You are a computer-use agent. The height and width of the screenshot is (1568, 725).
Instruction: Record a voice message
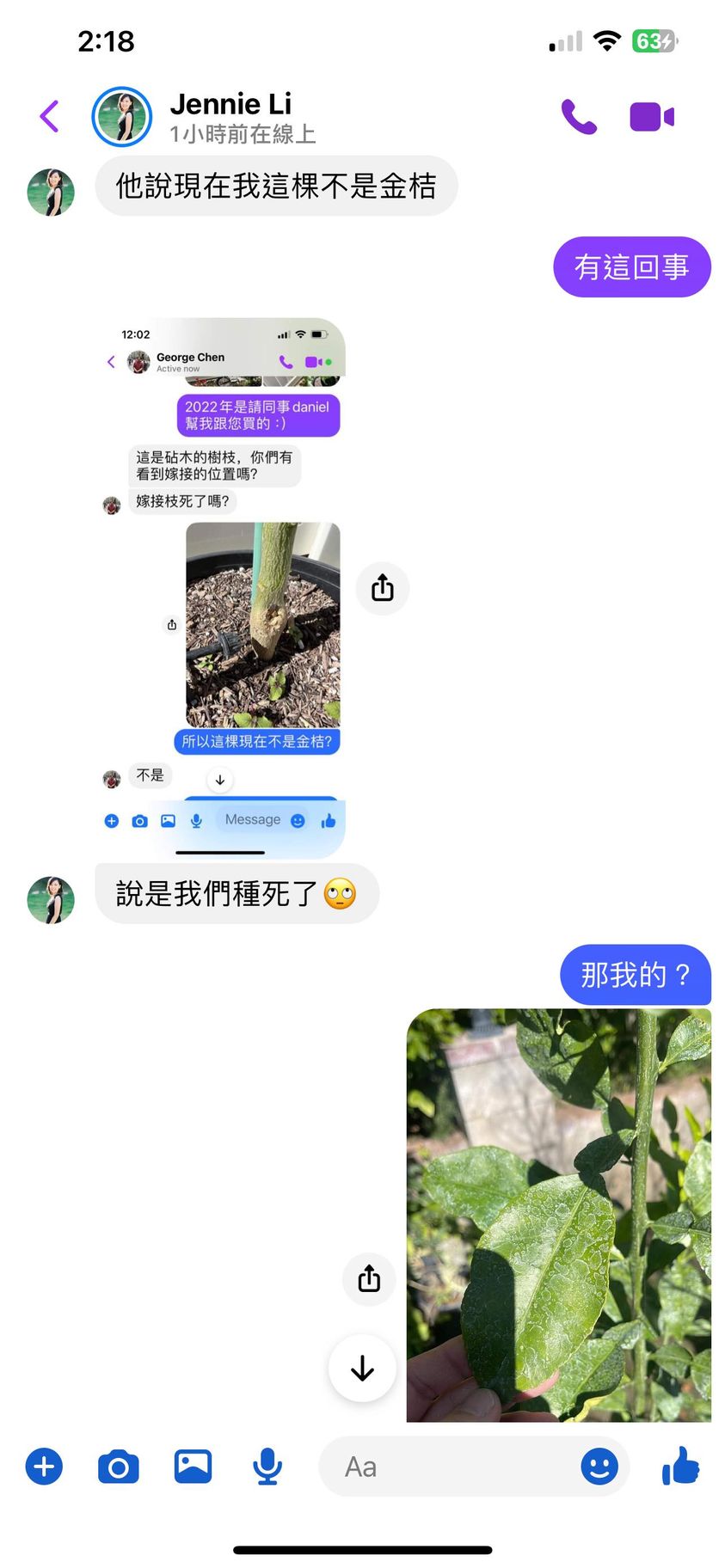(267, 1467)
